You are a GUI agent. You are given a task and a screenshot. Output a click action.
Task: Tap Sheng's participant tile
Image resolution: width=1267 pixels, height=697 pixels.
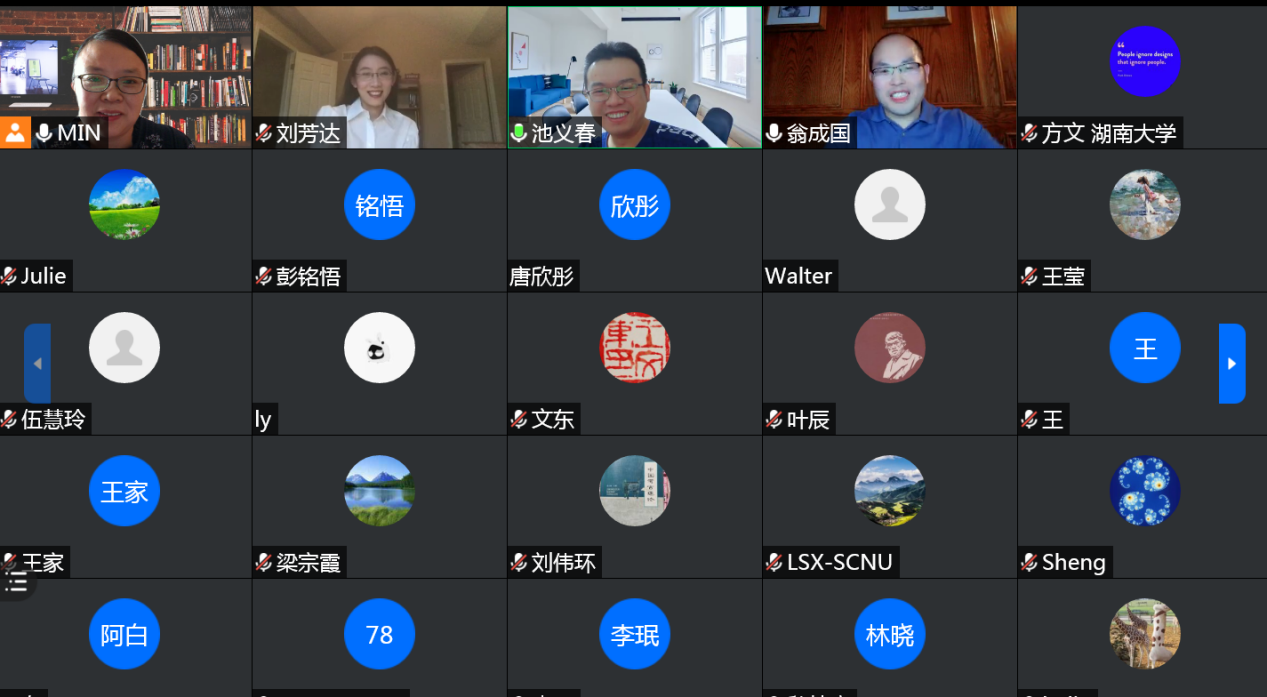click(x=1144, y=506)
